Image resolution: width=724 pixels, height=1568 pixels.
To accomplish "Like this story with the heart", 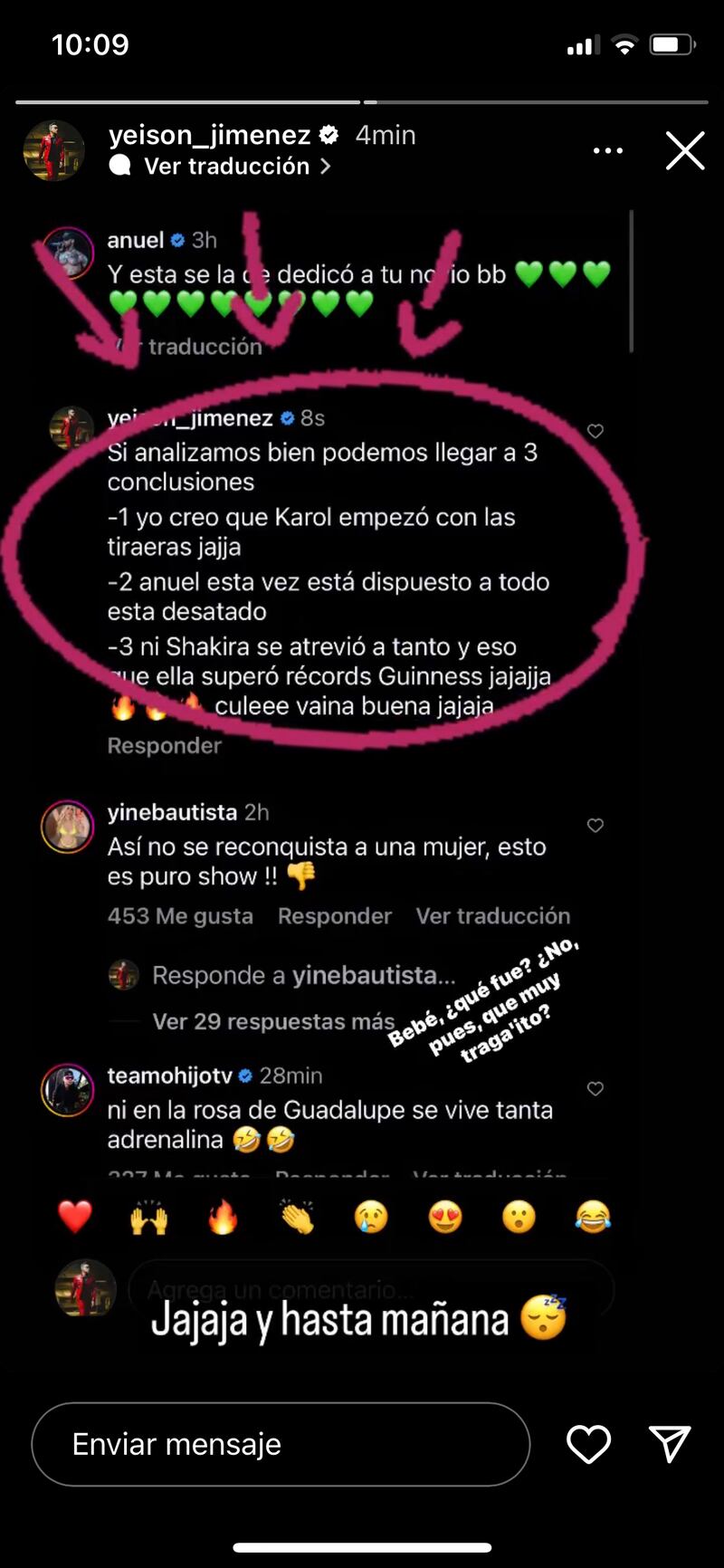I will coord(588,1444).
